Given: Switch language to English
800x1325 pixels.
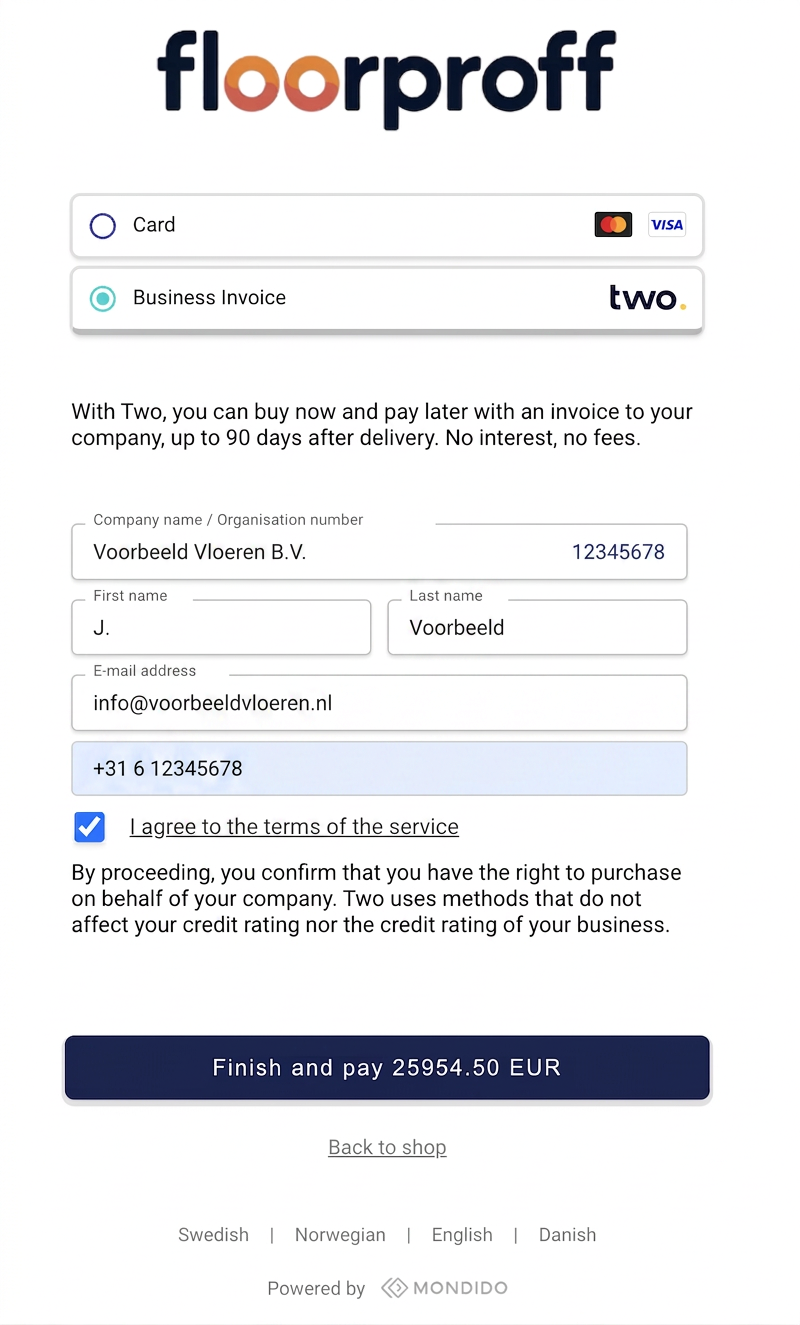Looking at the screenshot, I should 462,1235.
